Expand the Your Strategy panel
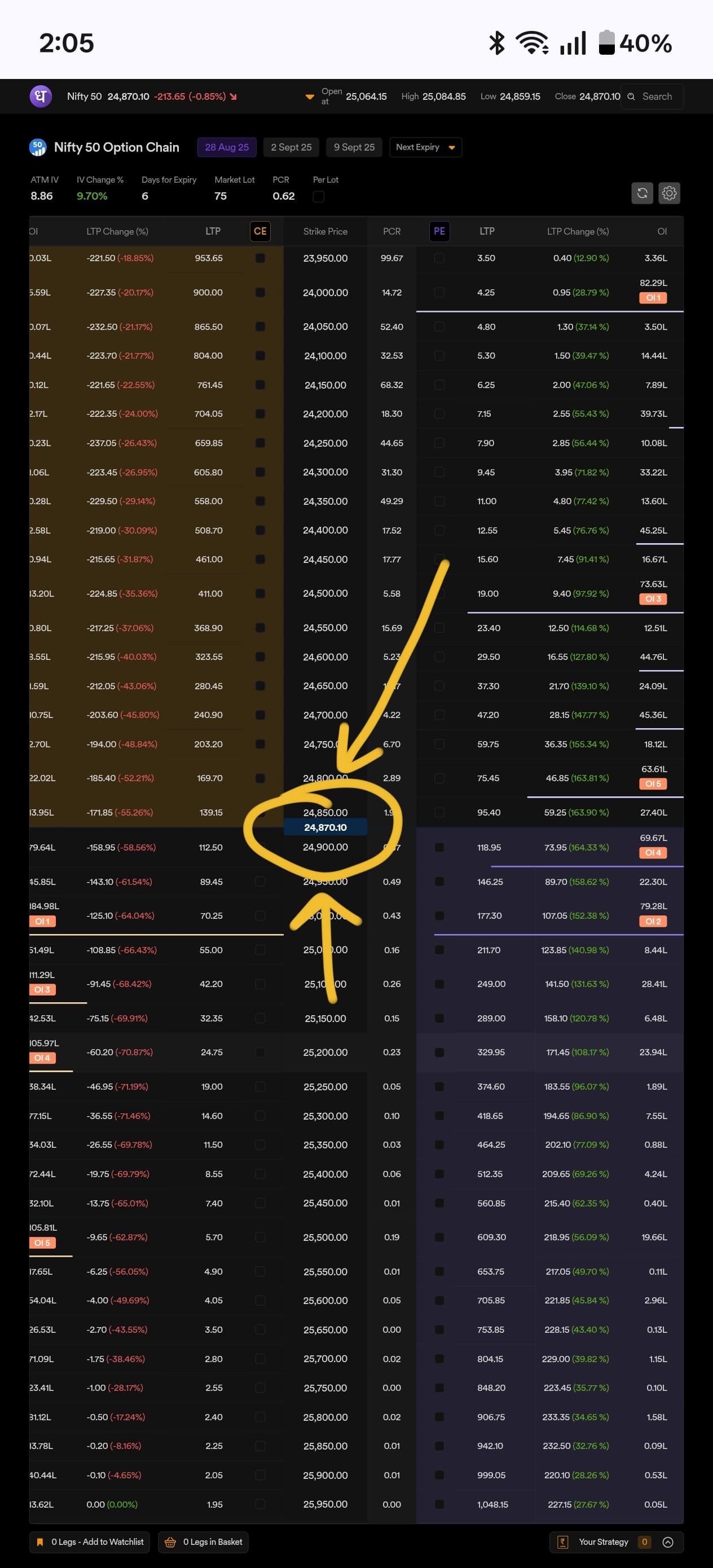Screen dimensions: 713x1568 (x=667, y=1542)
